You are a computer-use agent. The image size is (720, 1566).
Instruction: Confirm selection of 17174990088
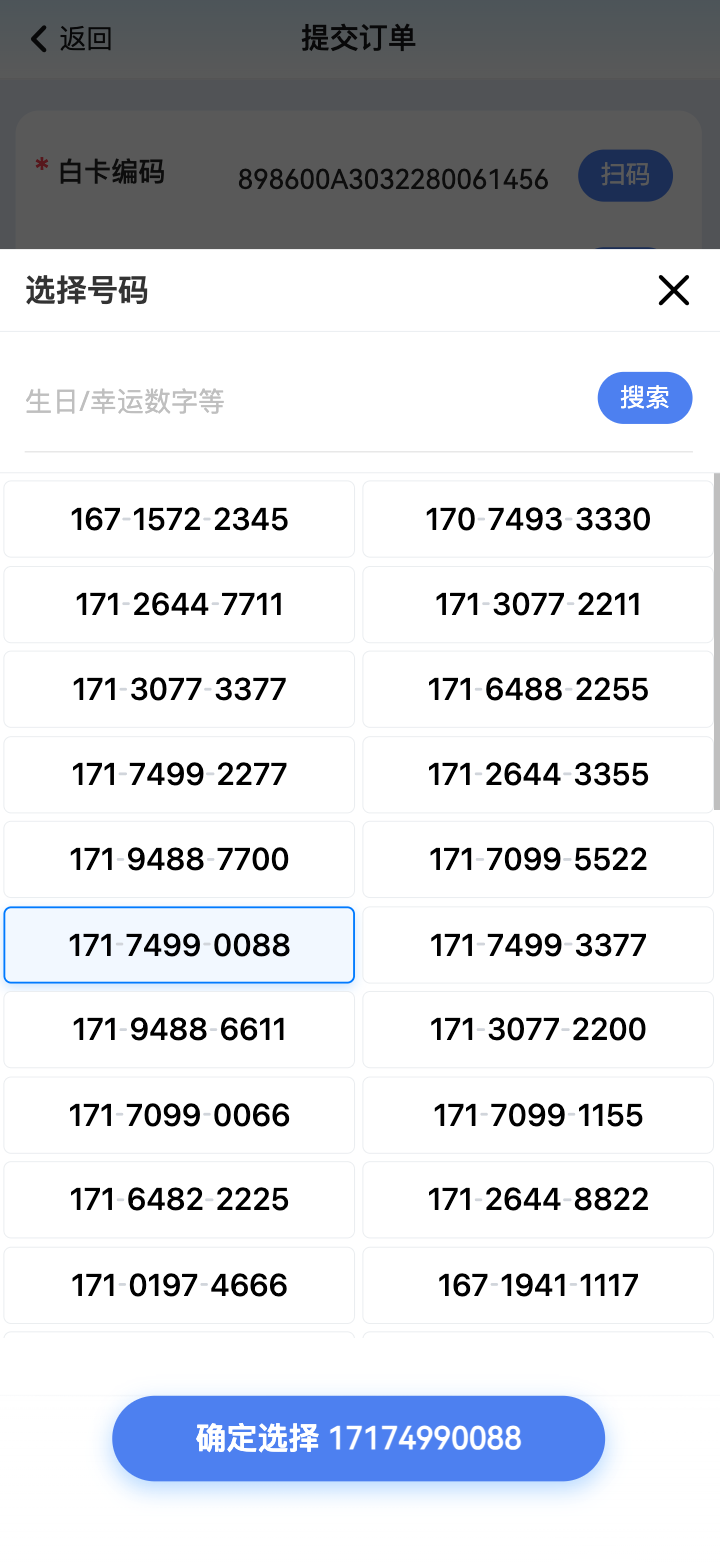click(x=358, y=1438)
